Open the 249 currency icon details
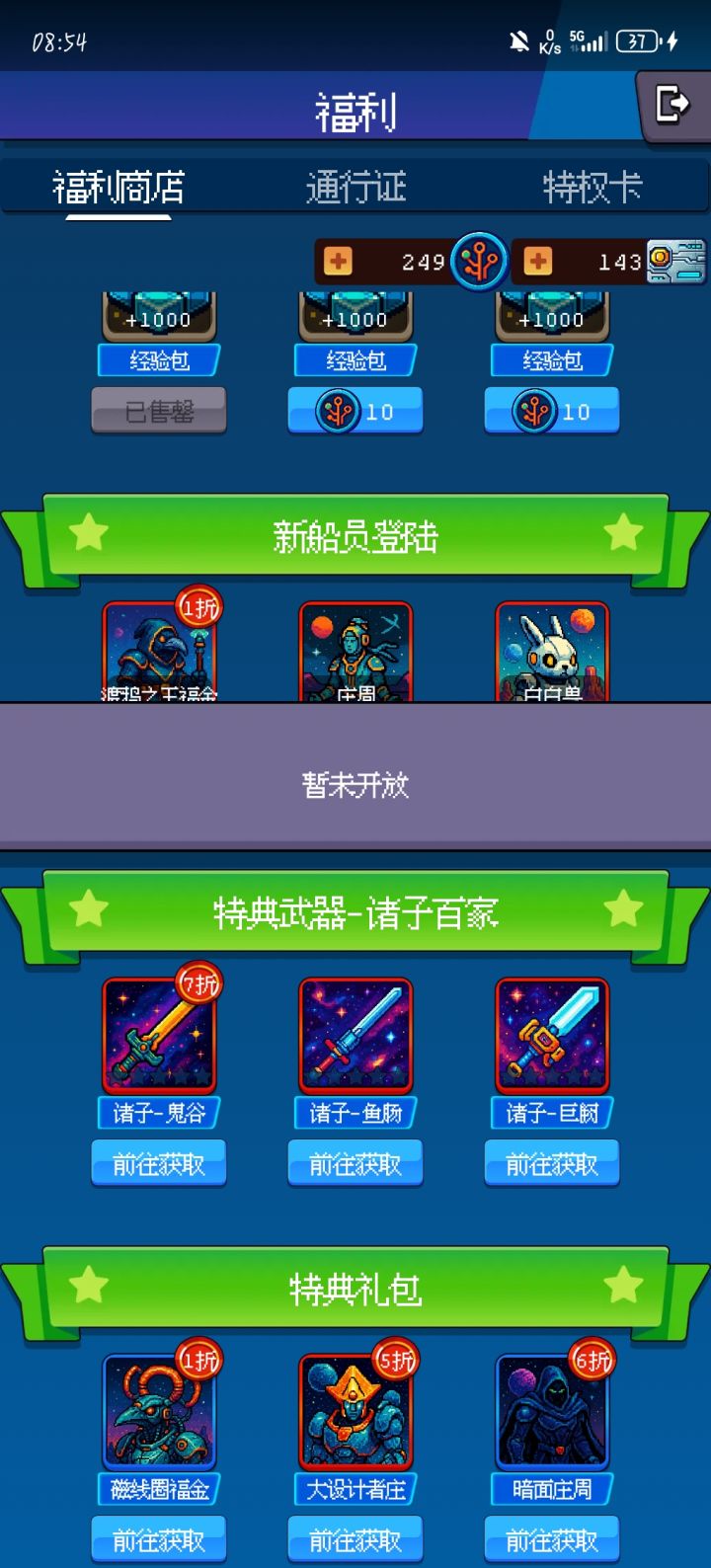711x1568 pixels. click(x=478, y=262)
